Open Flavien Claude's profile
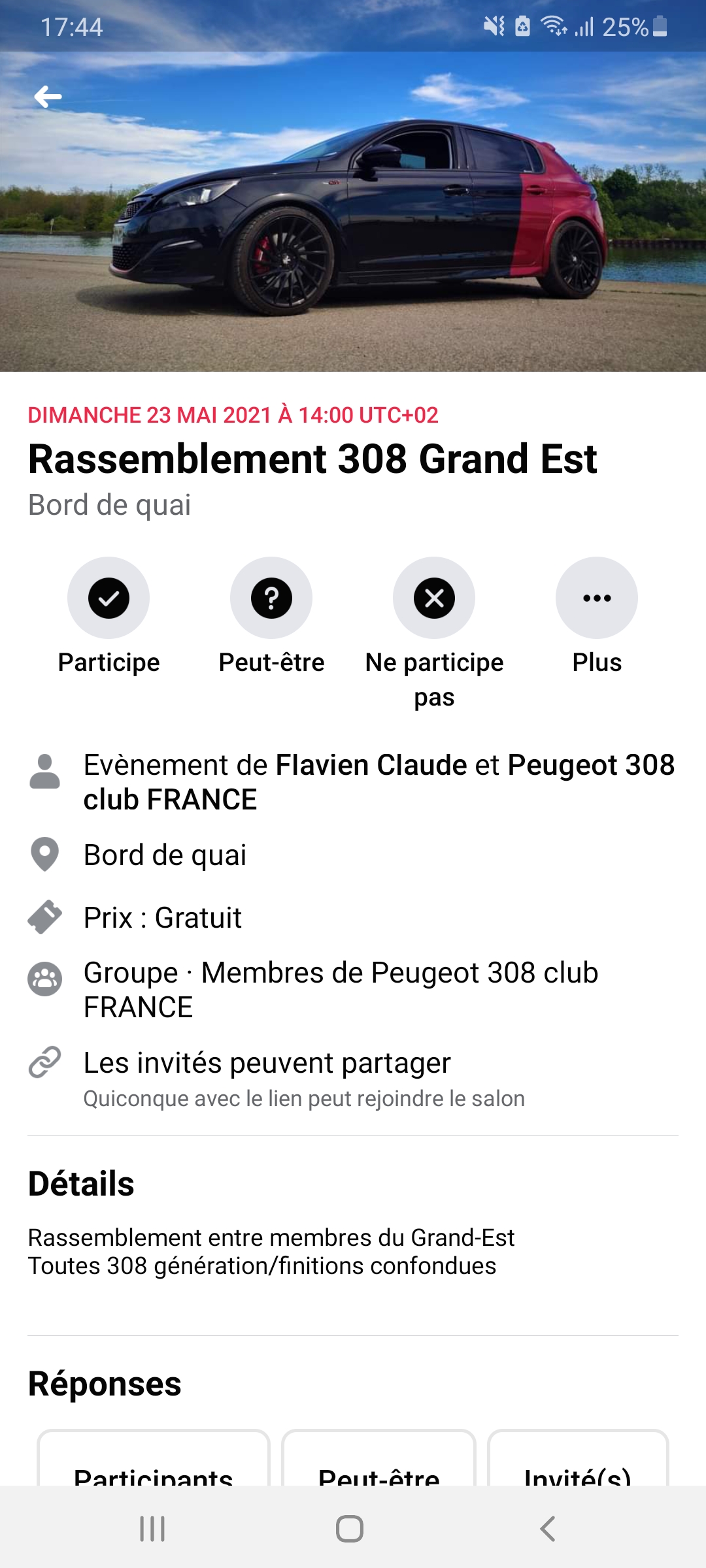This screenshot has height=1568, width=706. [371, 765]
